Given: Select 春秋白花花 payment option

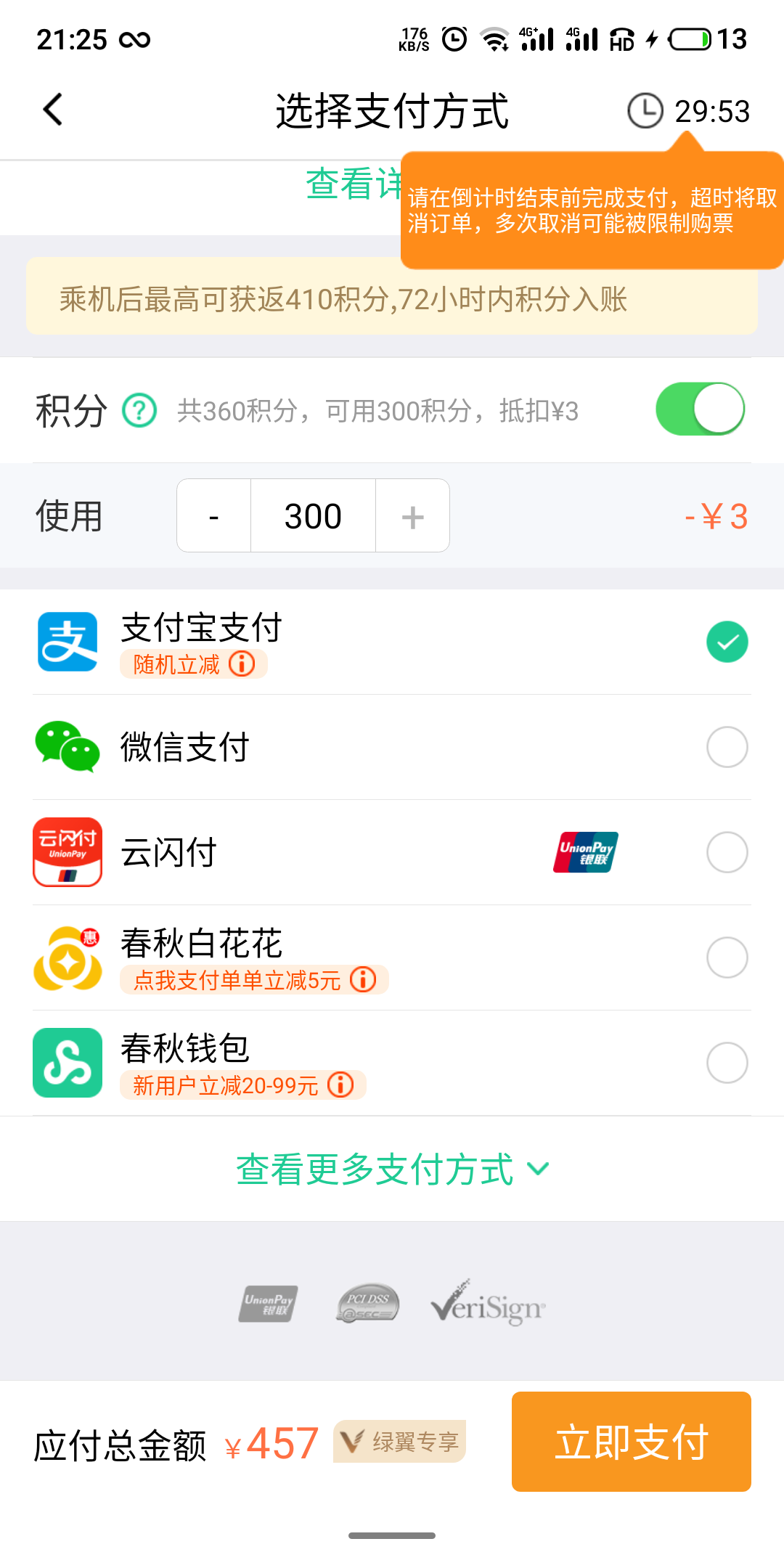Looking at the screenshot, I should click(x=727, y=957).
